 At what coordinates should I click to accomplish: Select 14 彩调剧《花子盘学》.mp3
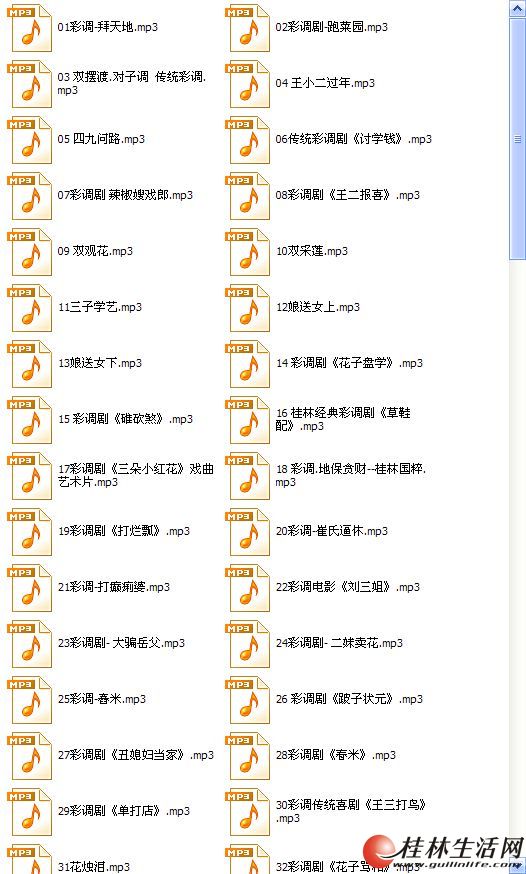pos(349,363)
